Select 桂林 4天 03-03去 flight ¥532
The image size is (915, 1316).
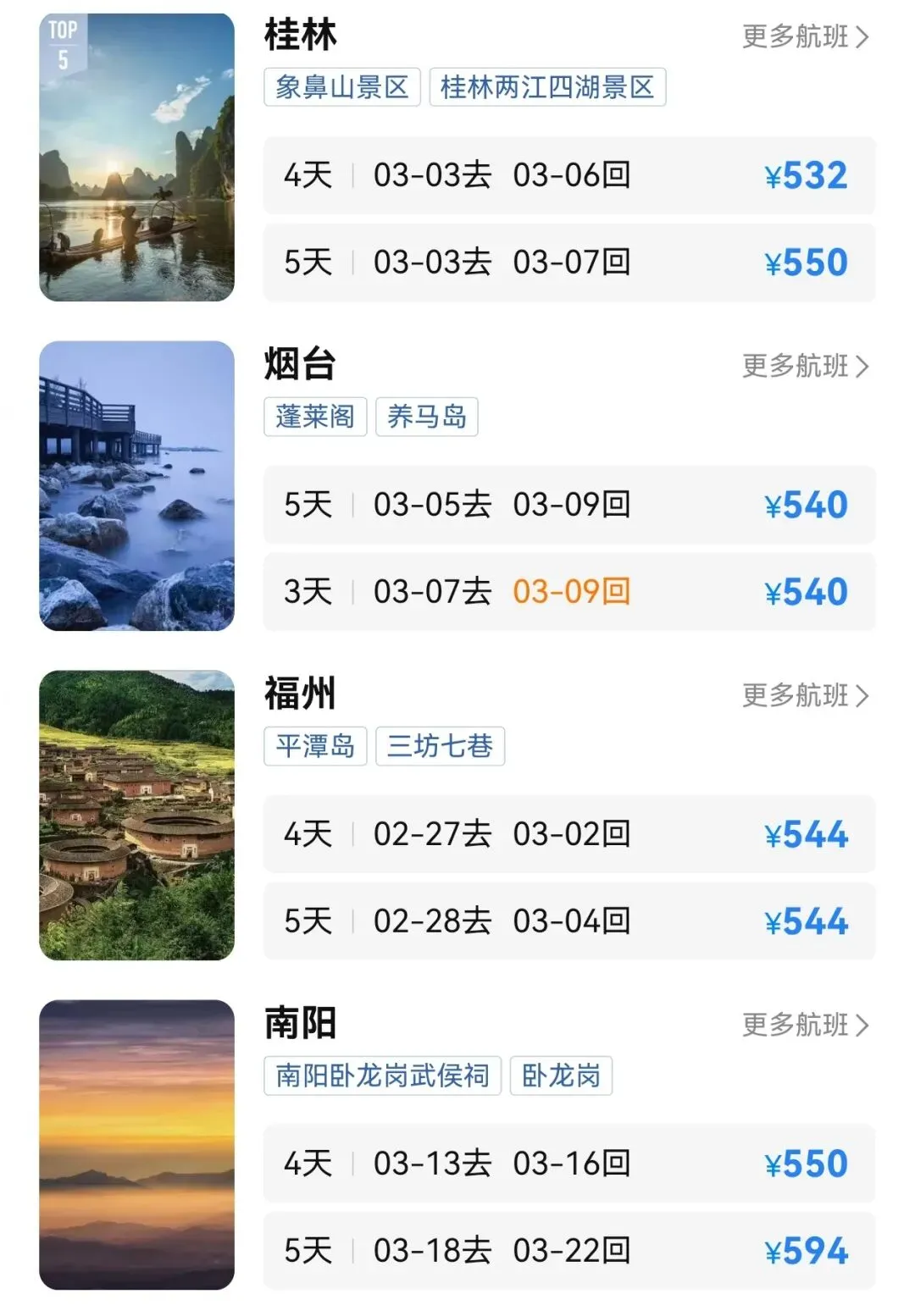pos(569,175)
